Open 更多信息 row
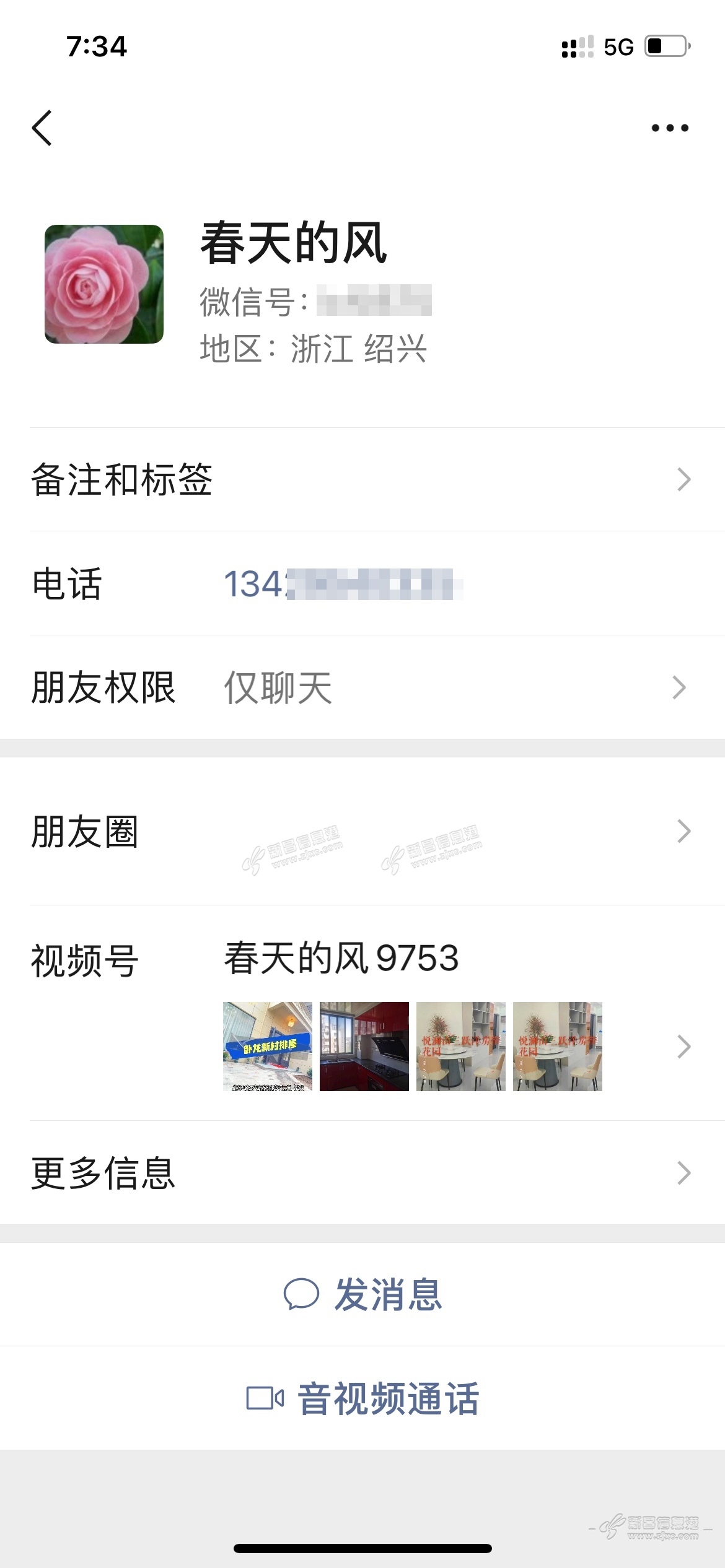This screenshot has height=1568, width=725. click(362, 1173)
